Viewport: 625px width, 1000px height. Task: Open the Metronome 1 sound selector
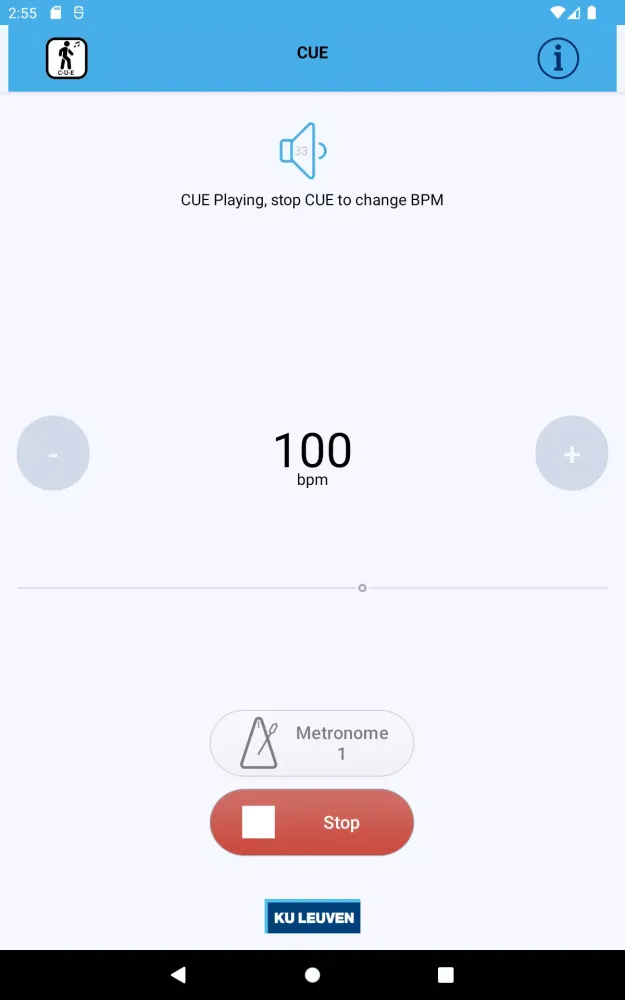[x=312, y=744]
